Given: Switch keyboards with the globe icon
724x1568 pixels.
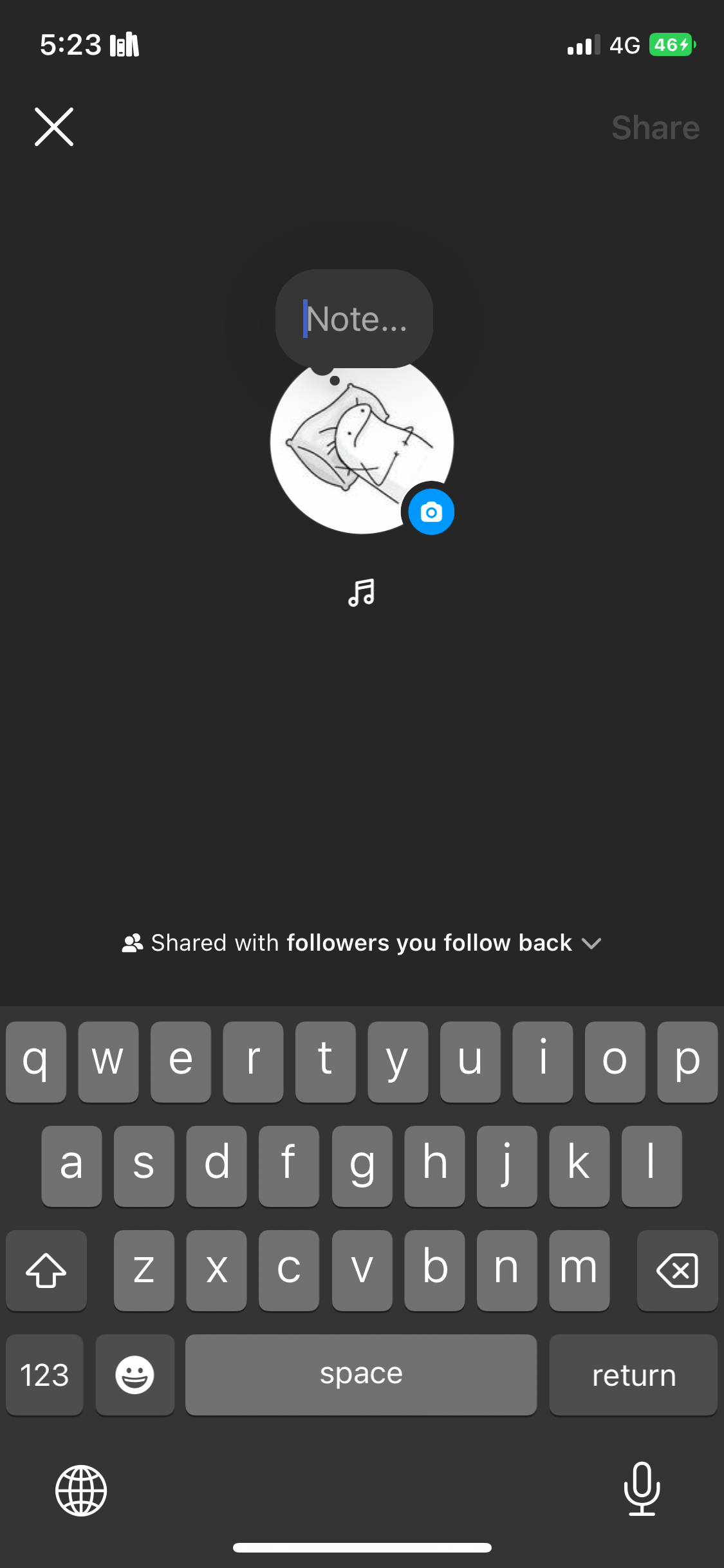Looking at the screenshot, I should pyautogui.click(x=82, y=1491).
